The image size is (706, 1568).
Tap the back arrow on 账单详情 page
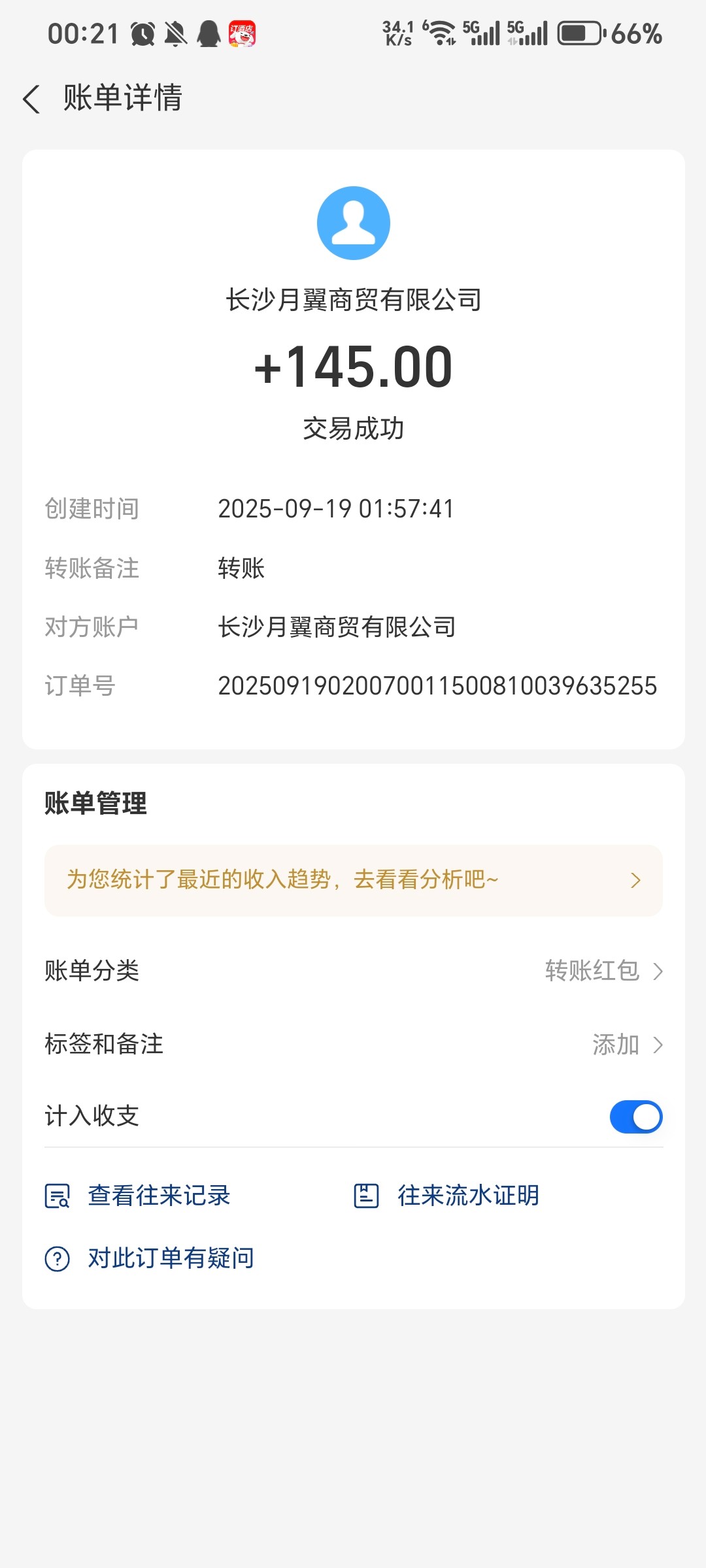tap(31, 99)
